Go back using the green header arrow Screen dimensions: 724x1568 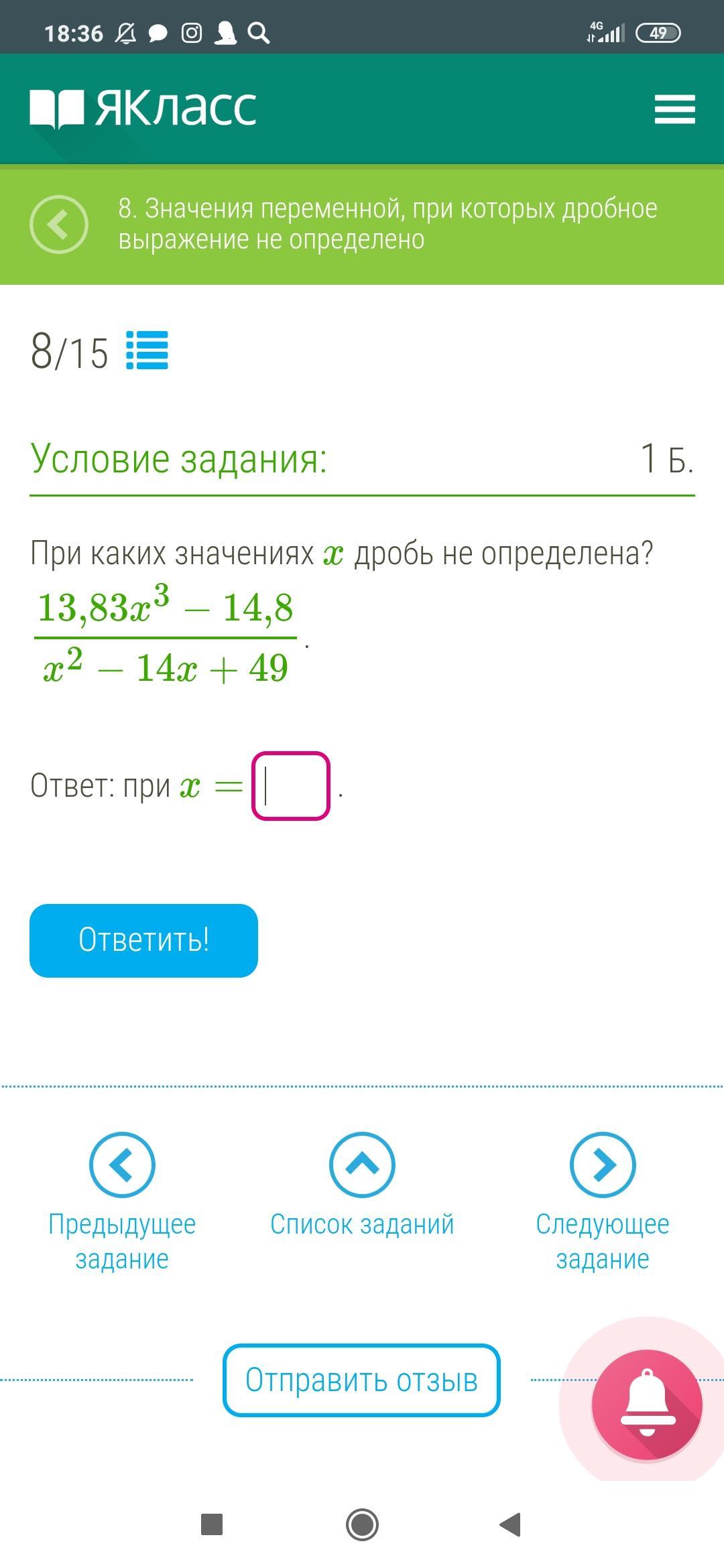[x=59, y=224]
